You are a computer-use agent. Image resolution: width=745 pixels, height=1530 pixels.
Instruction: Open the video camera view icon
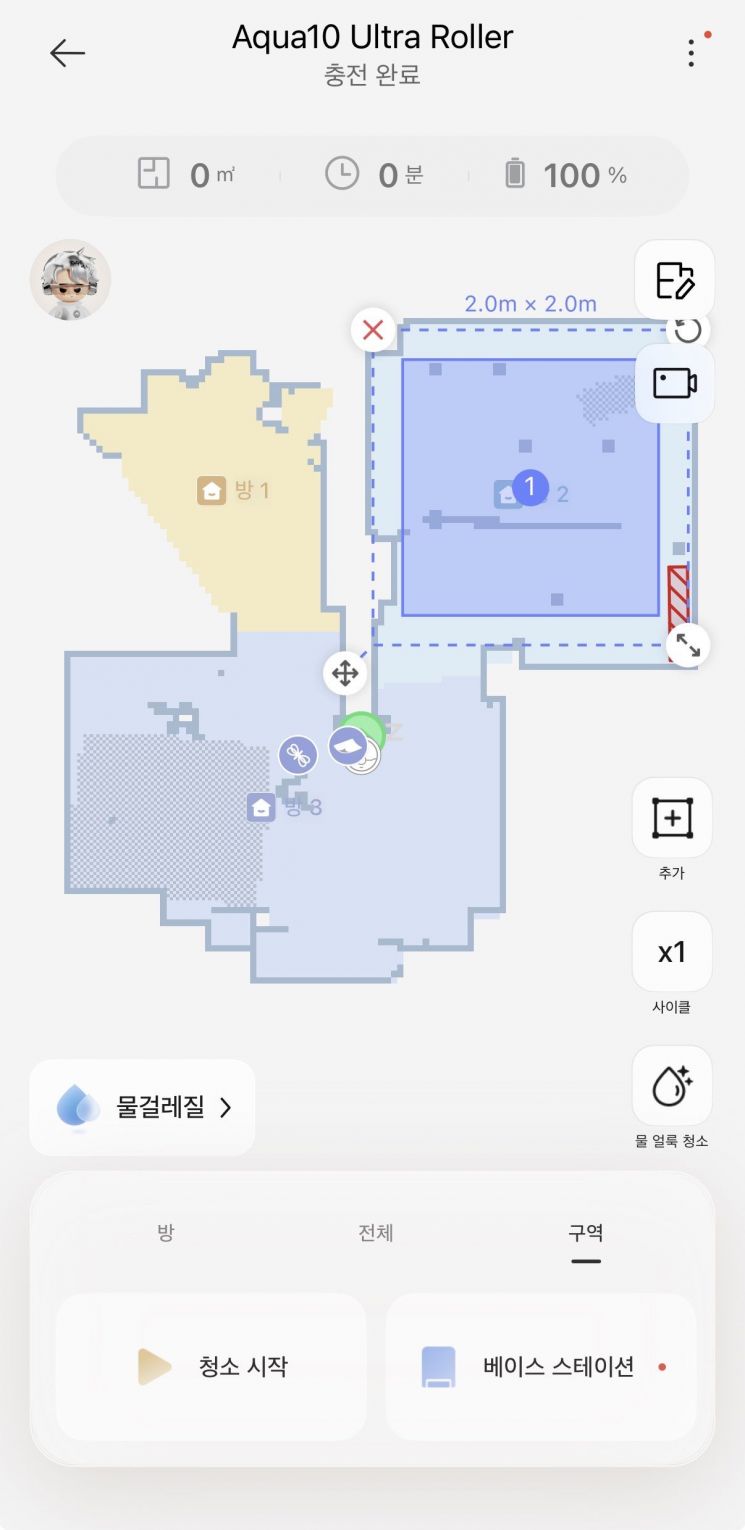click(672, 383)
